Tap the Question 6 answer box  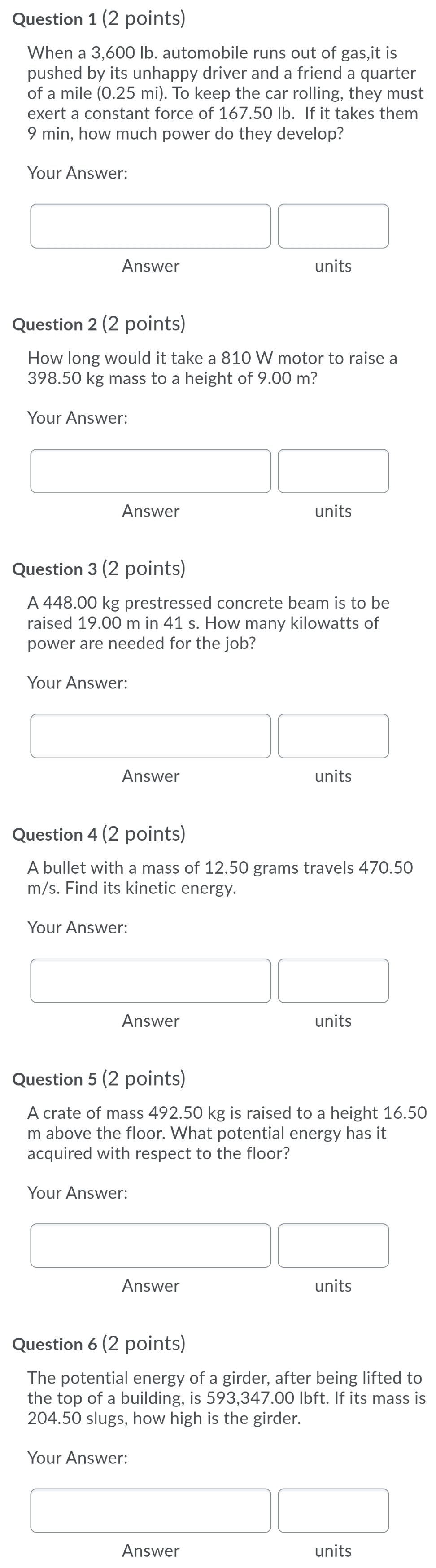pos(151,1510)
